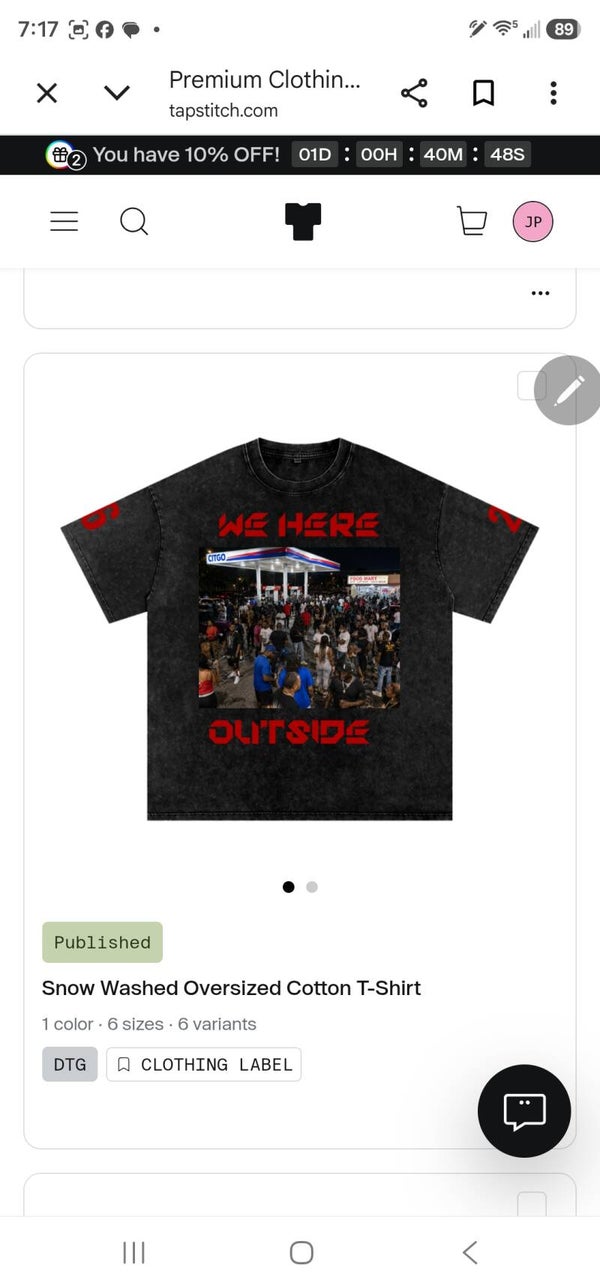Open the site search
The image size is (600, 1286).
(x=134, y=221)
